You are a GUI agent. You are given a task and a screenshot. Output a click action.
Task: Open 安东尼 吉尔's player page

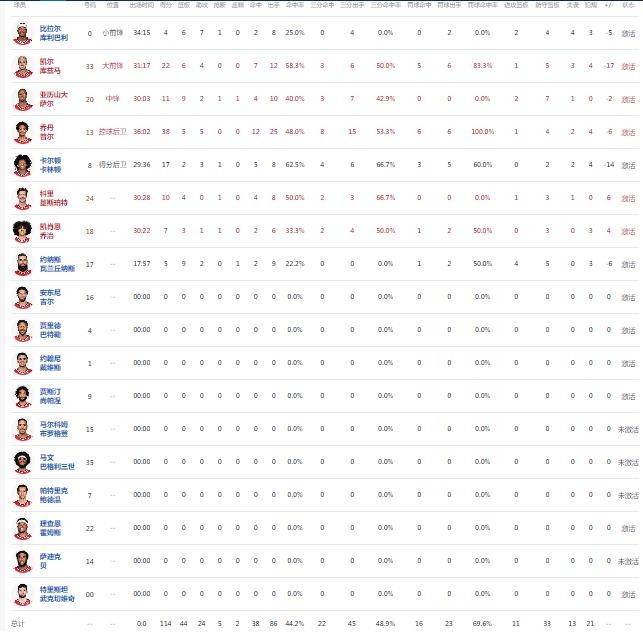point(50,297)
